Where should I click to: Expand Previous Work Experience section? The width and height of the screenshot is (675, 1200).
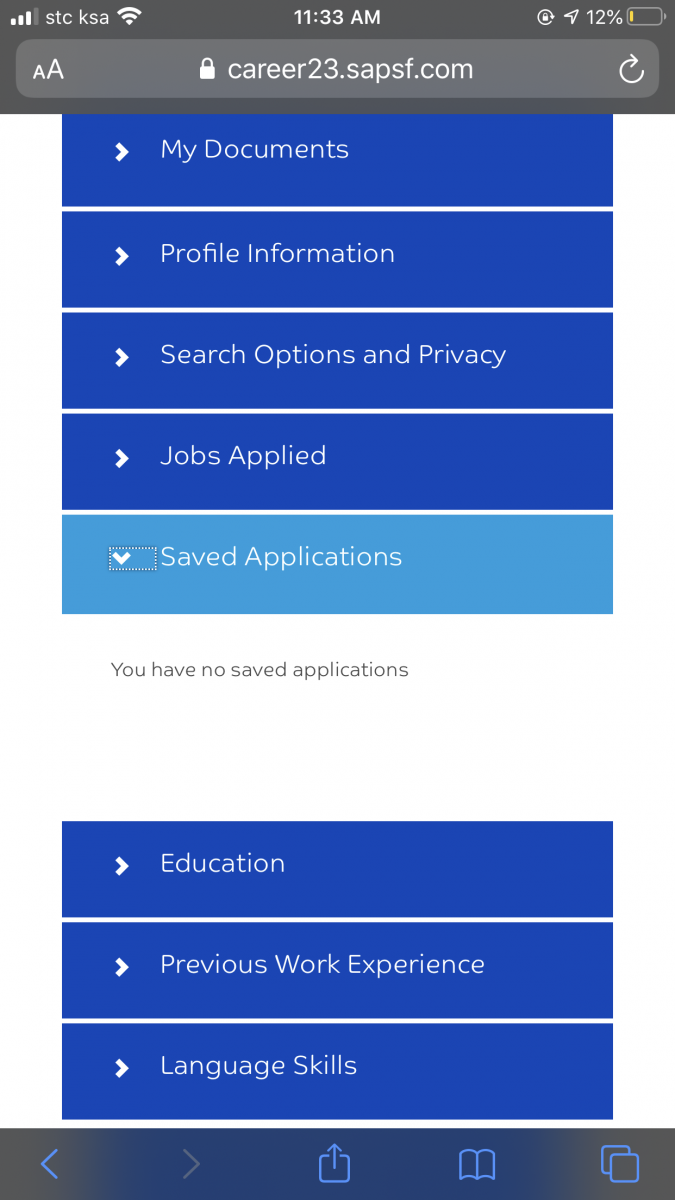click(x=337, y=969)
